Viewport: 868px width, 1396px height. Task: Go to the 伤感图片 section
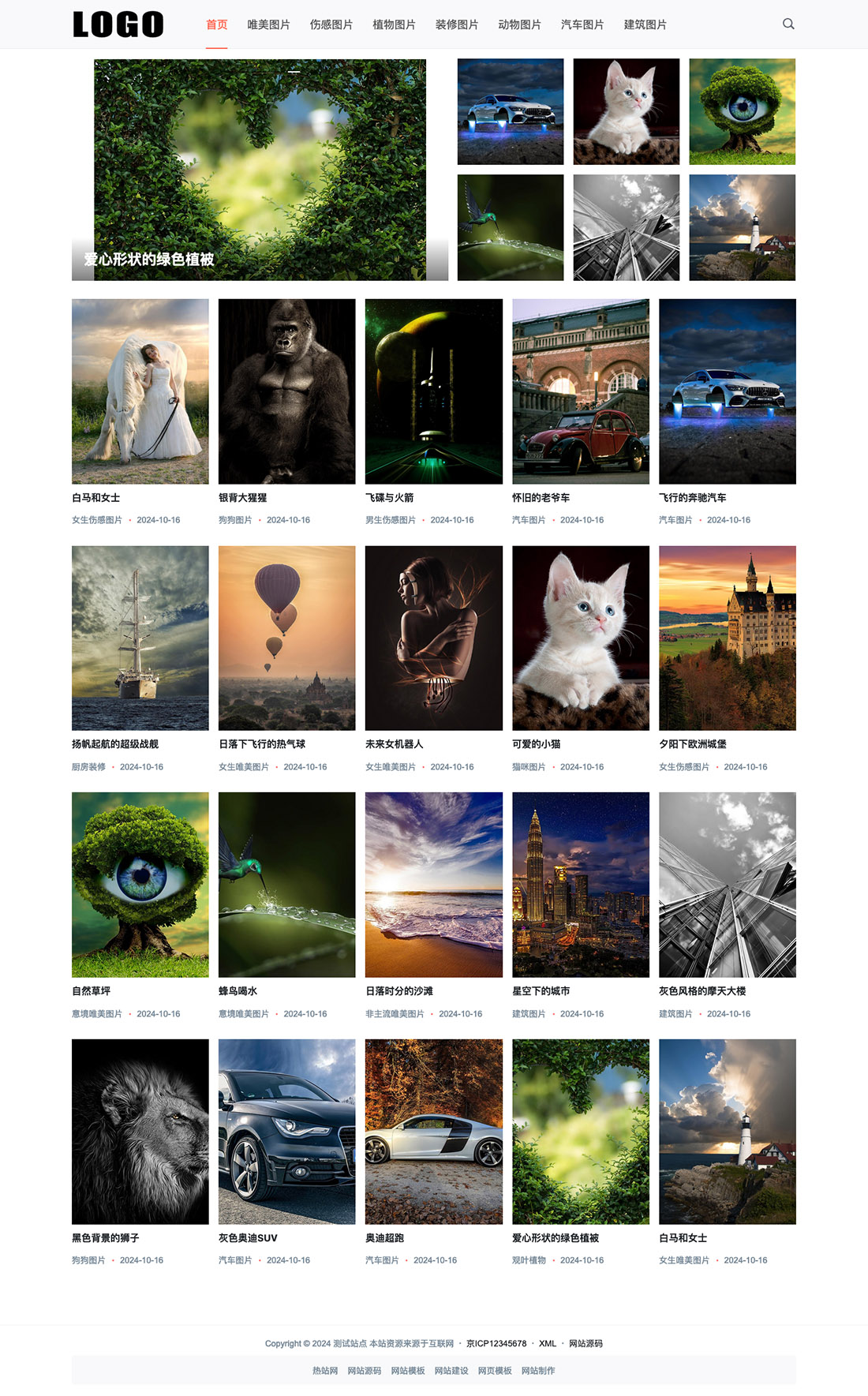click(x=331, y=24)
